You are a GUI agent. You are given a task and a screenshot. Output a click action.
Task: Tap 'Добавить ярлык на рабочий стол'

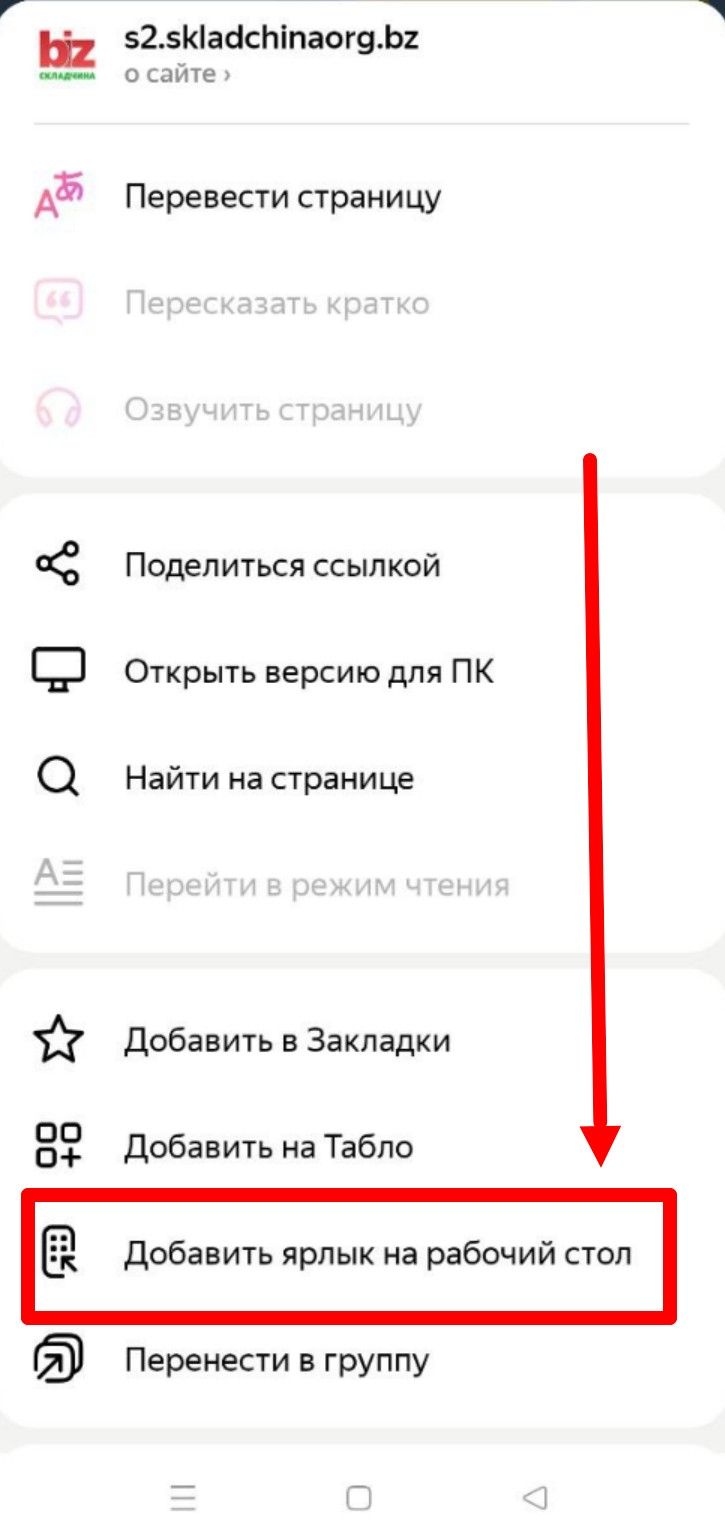(x=377, y=1253)
